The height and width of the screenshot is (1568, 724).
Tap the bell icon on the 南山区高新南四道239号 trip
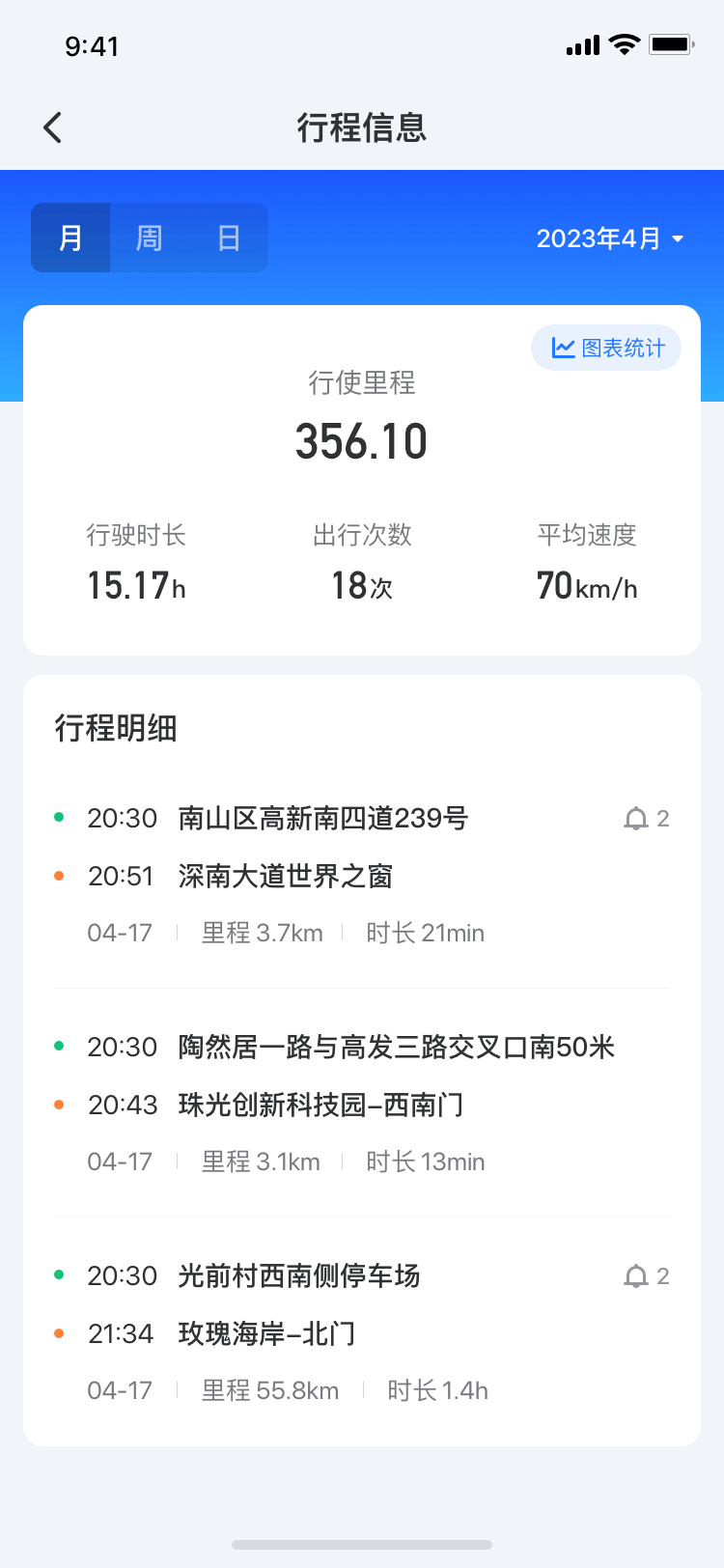[x=635, y=819]
